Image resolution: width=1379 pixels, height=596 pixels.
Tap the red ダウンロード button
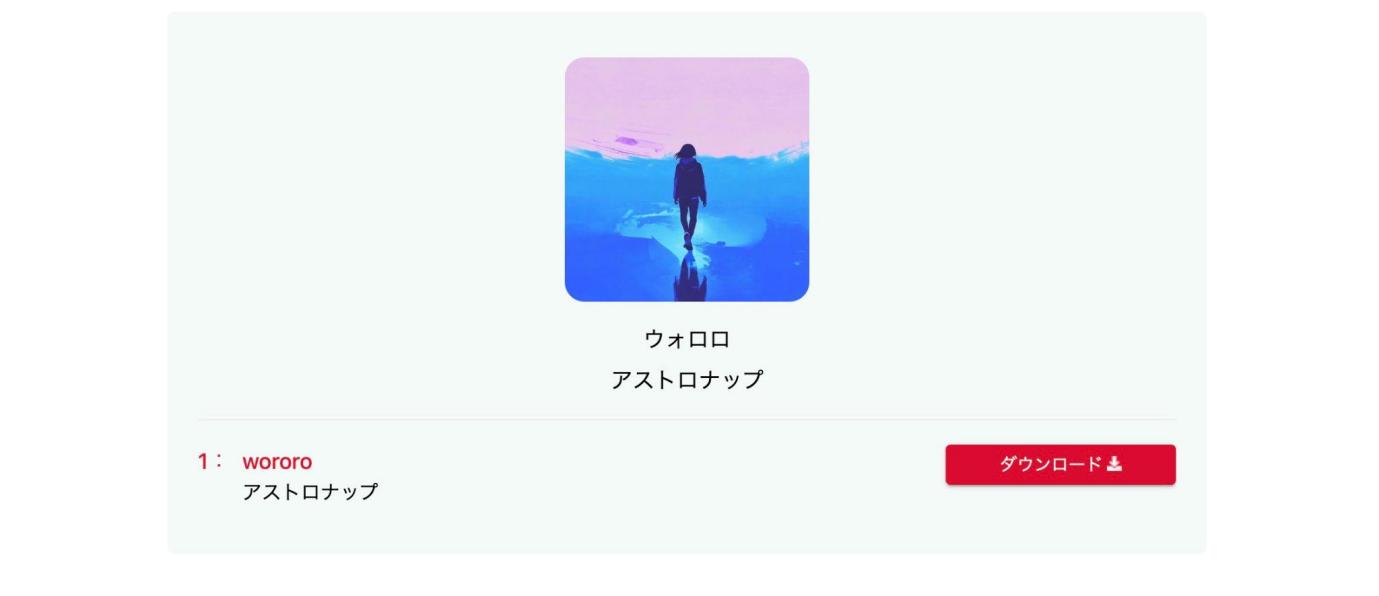point(1060,465)
